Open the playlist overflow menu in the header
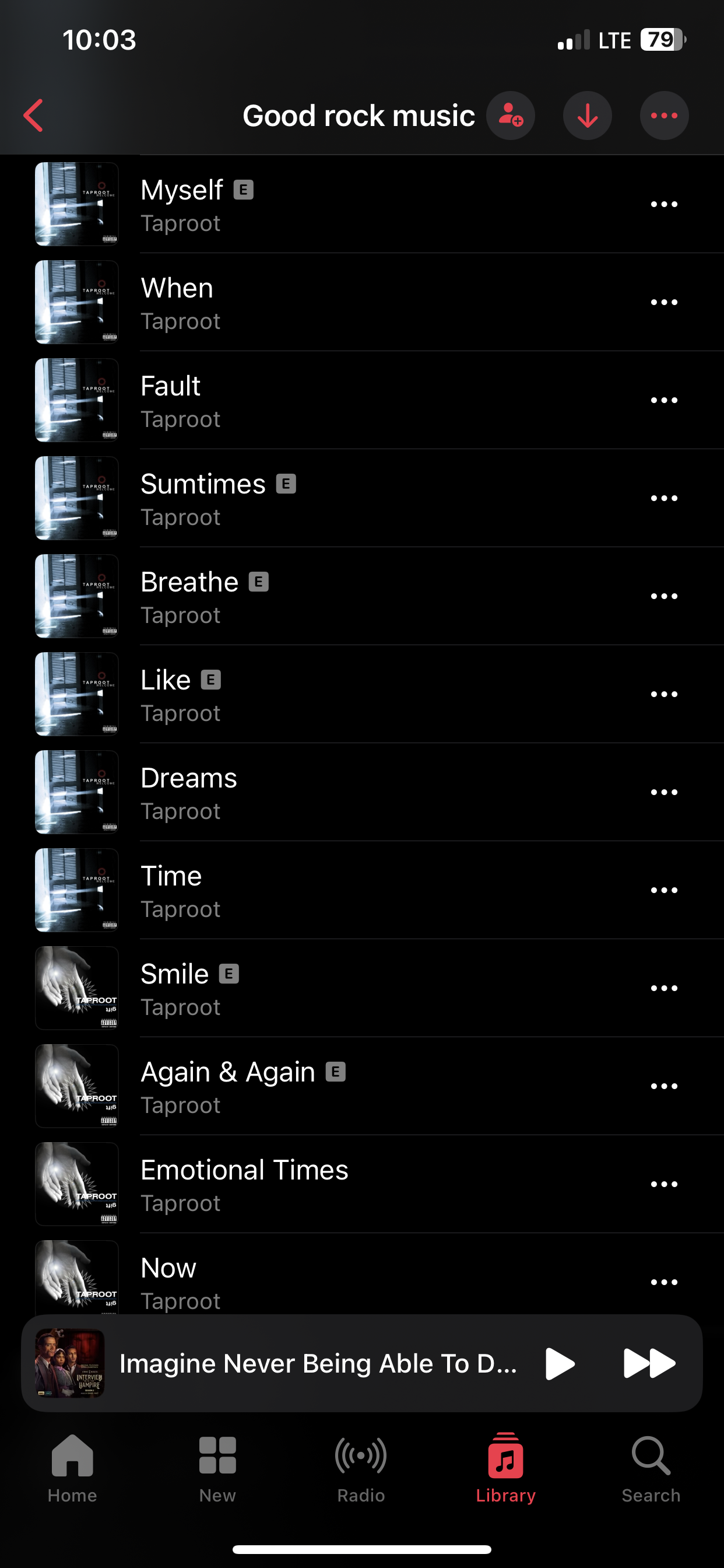 pos(664,116)
